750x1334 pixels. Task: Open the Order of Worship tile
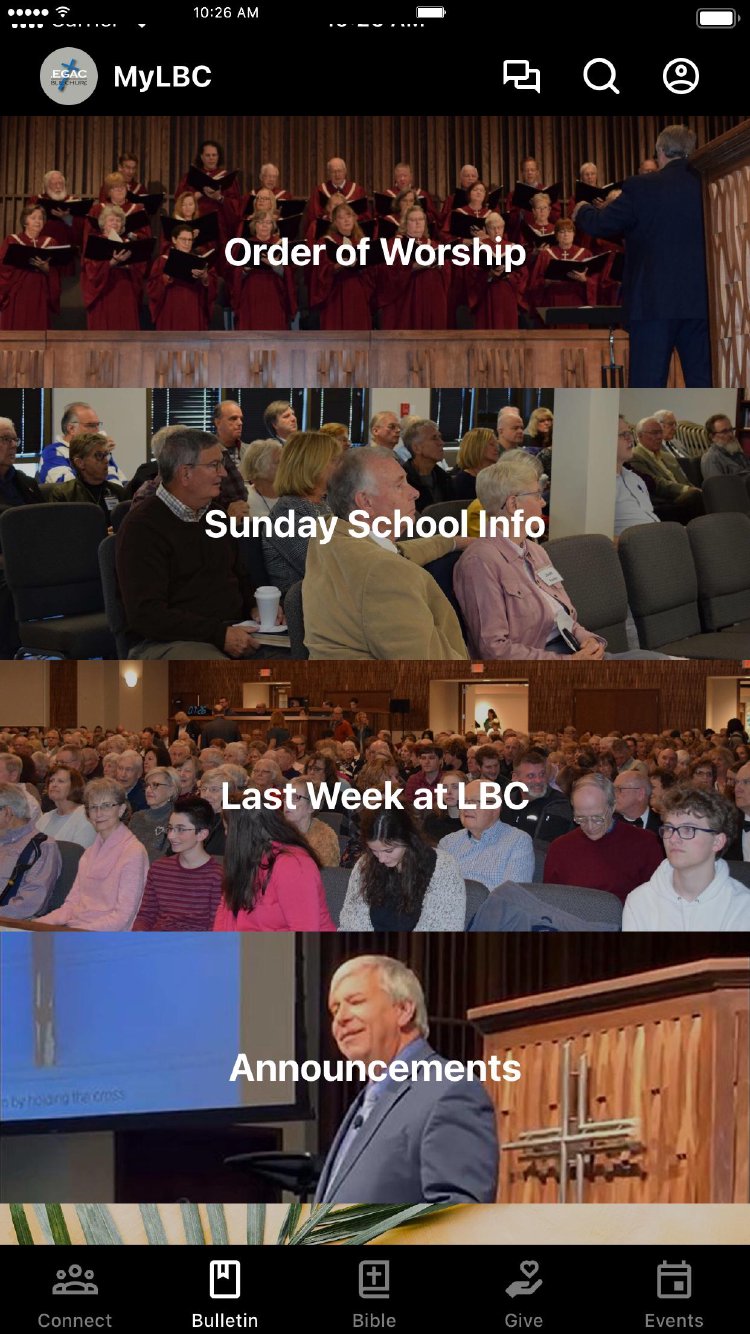point(375,252)
